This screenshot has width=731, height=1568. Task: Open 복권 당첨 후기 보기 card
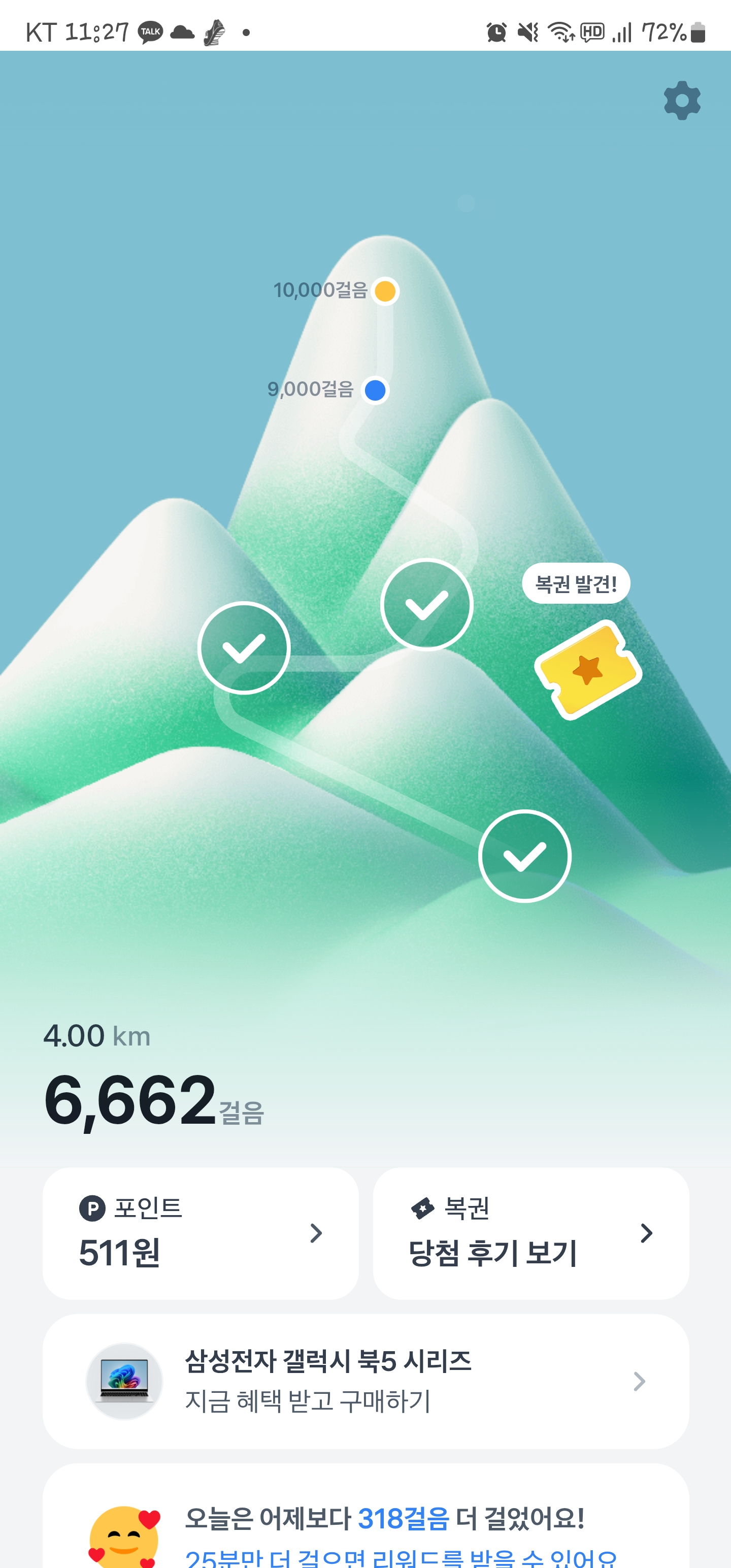click(x=530, y=1233)
